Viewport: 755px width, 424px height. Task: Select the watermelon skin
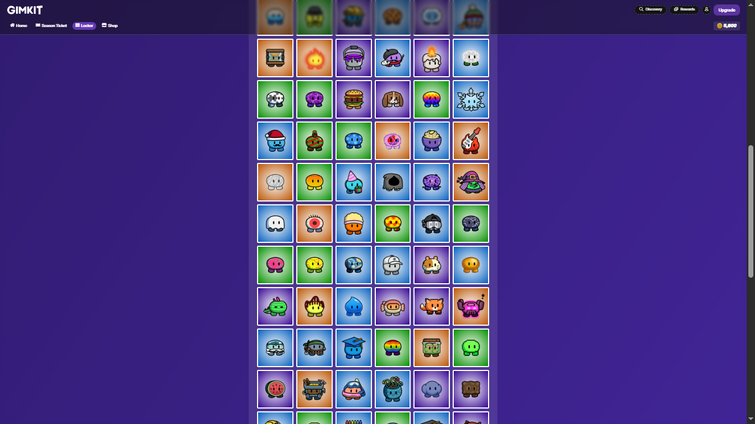pyautogui.click(x=275, y=389)
